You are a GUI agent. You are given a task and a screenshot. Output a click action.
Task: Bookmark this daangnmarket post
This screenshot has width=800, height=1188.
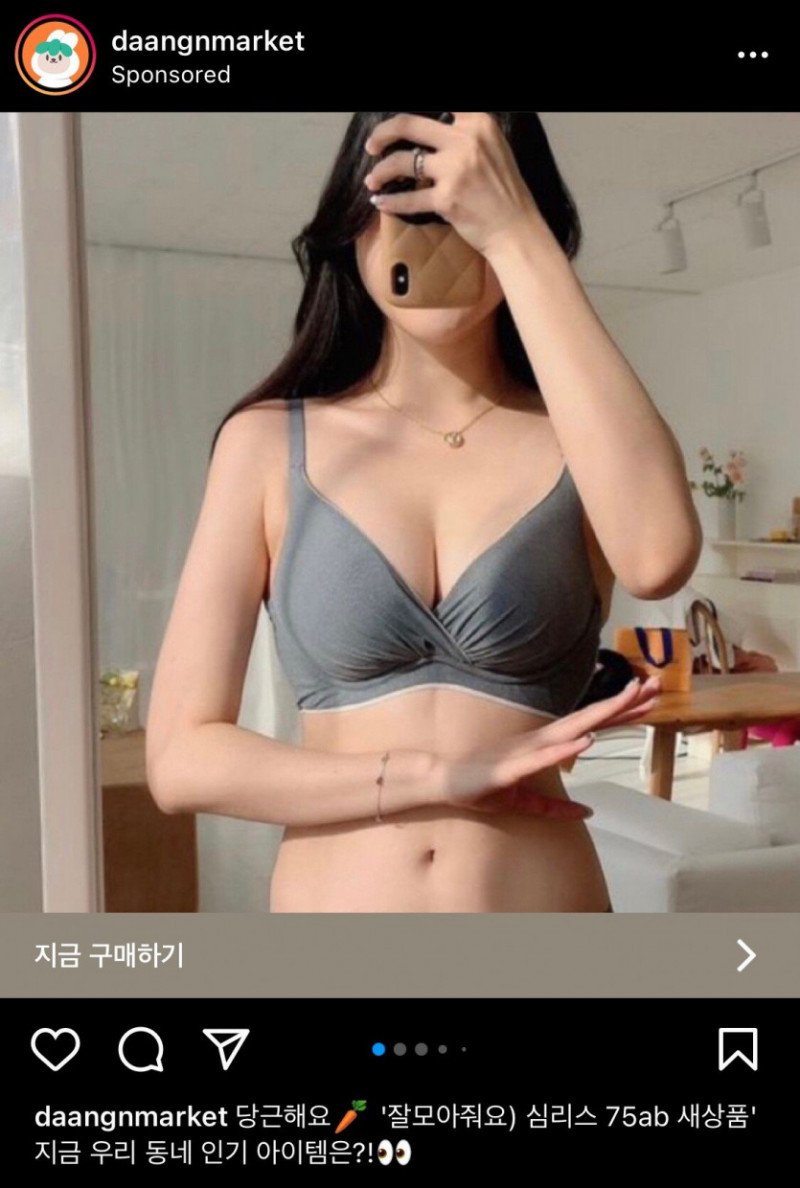(738, 1049)
